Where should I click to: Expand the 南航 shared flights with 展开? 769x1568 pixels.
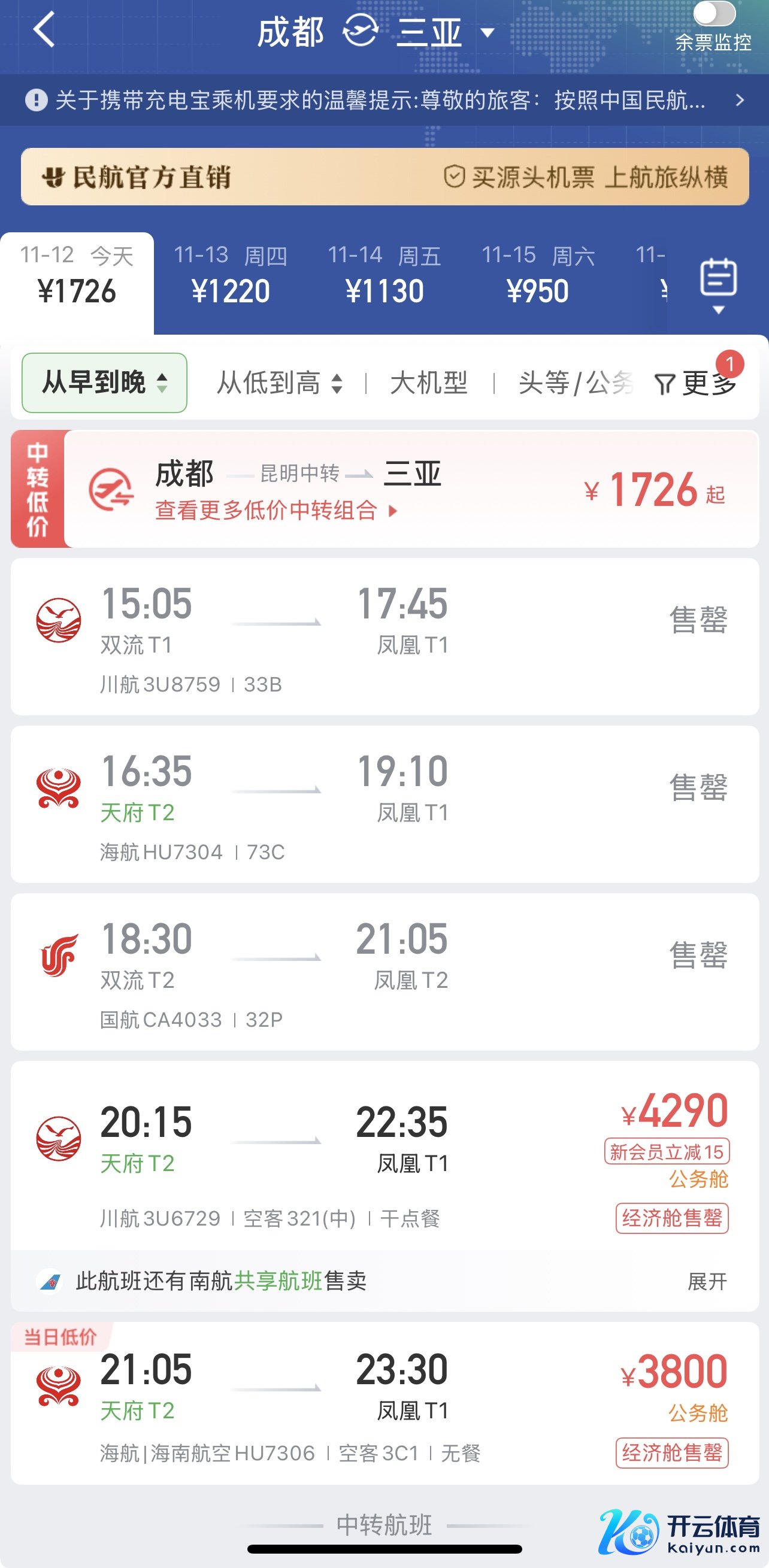click(707, 1281)
